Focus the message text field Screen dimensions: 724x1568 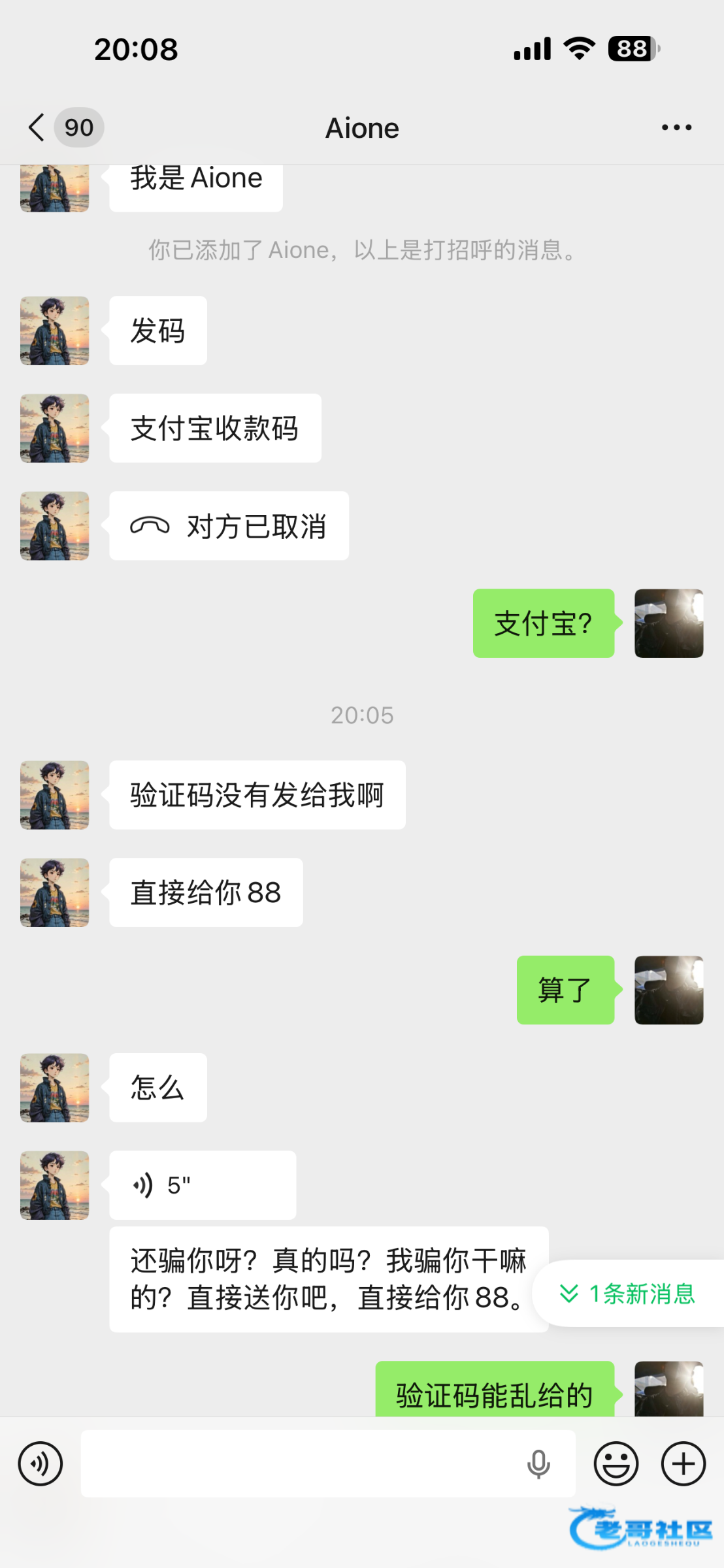click(301, 1463)
